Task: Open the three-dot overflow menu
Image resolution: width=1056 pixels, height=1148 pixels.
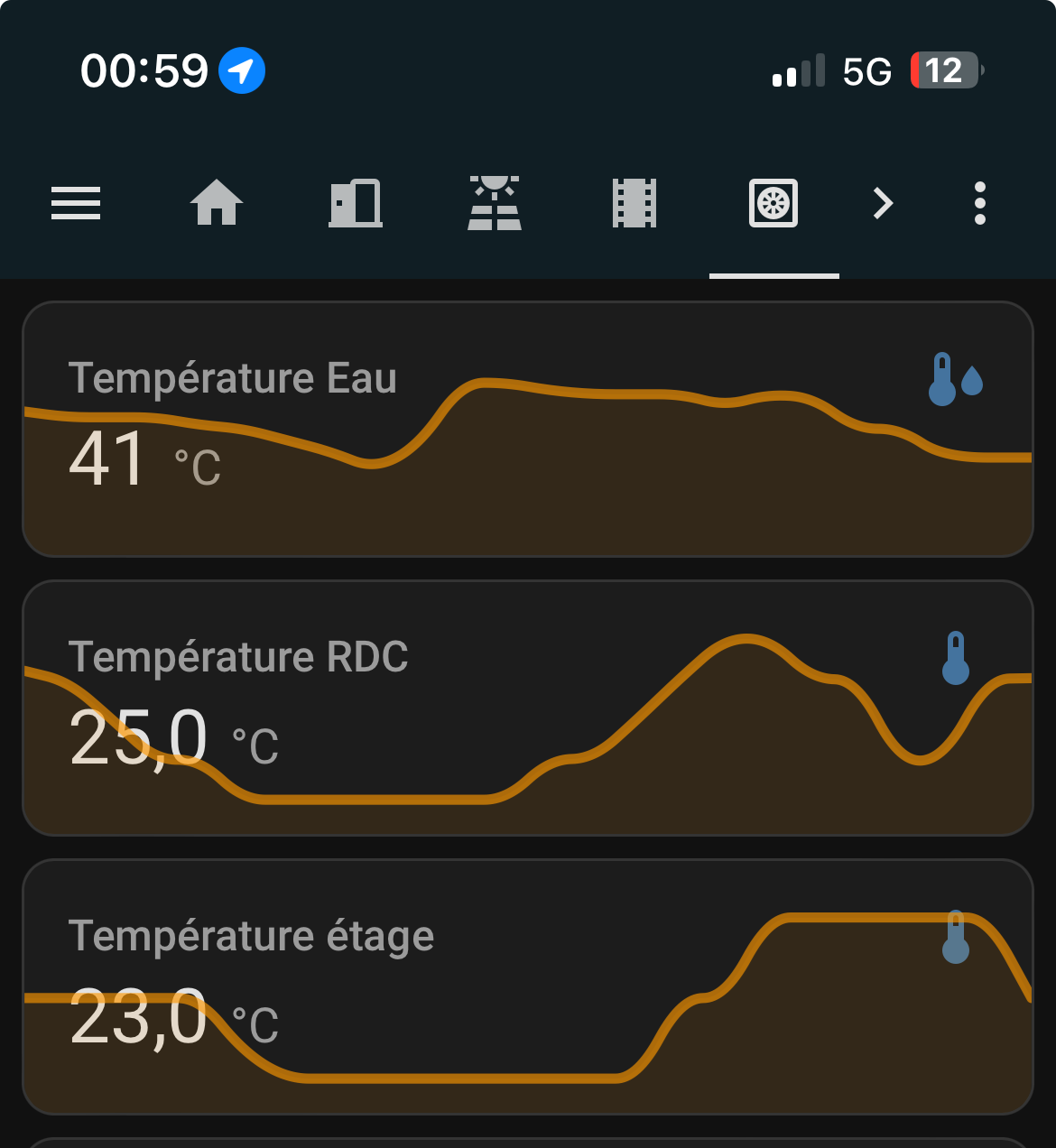Action: (980, 203)
